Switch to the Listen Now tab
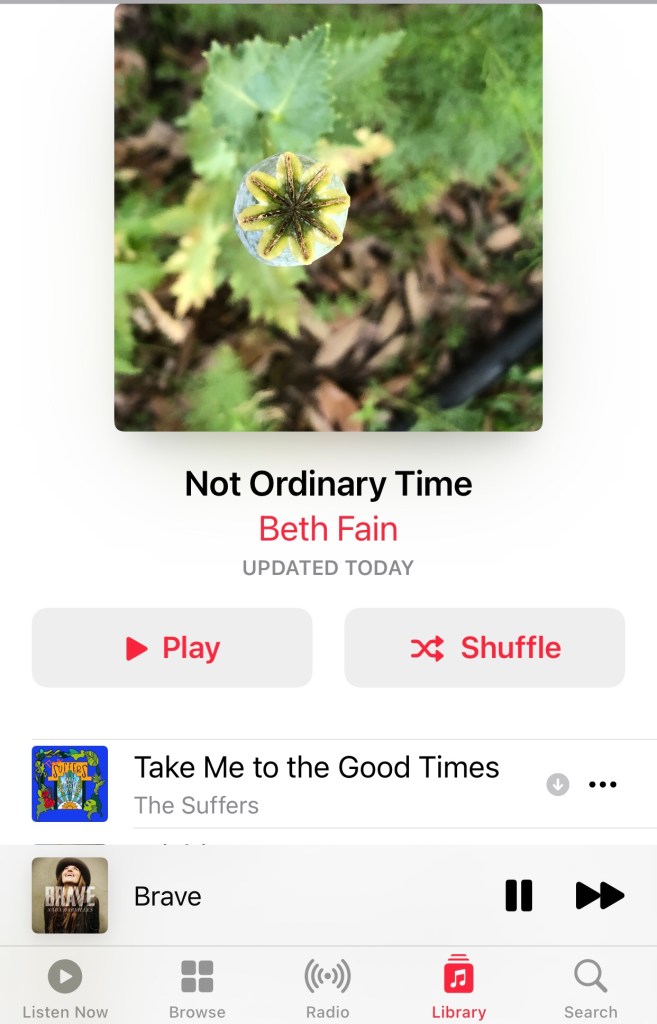This screenshot has width=657, height=1024. [65, 987]
